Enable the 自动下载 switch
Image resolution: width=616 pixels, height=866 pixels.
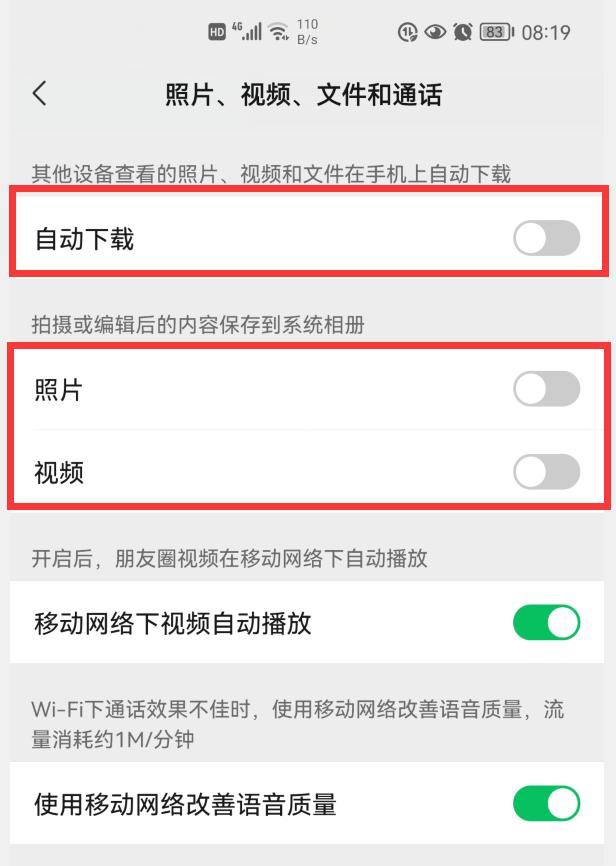[x=546, y=239]
